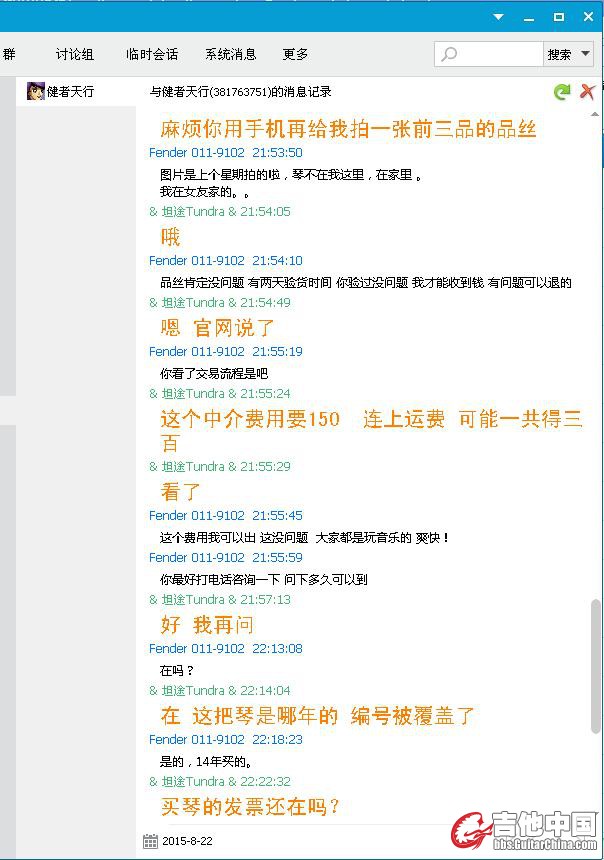604x860 pixels.
Task: Select the 系统消息 tab
Action: point(230,54)
